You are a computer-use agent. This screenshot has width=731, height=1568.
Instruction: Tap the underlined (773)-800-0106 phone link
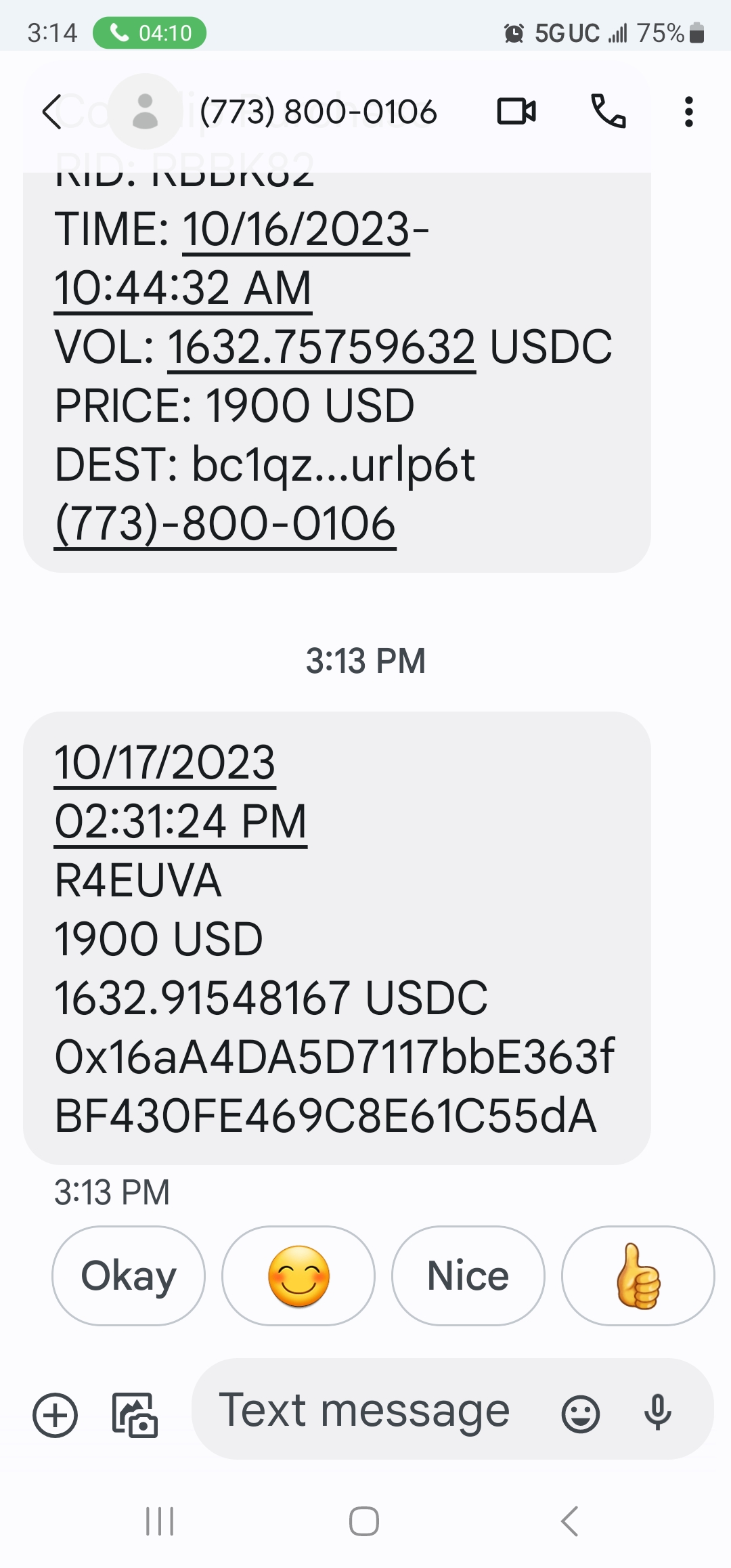pyautogui.click(x=225, y=524)
